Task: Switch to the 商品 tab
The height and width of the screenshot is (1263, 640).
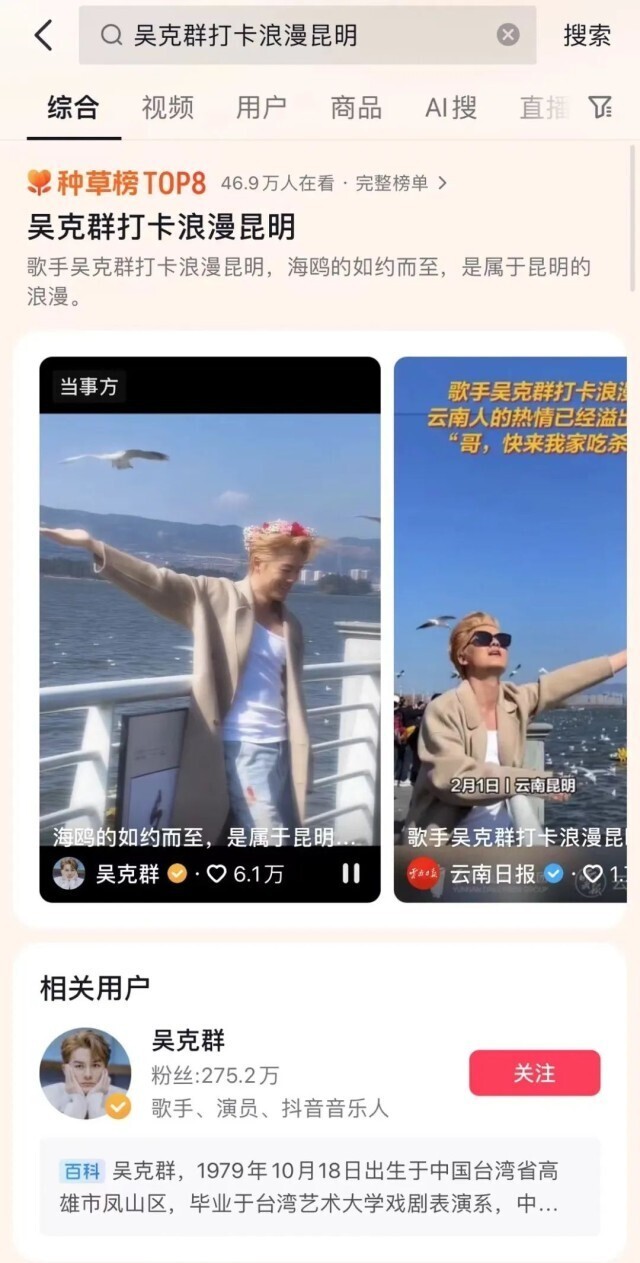Action: [x=356, y=107]
